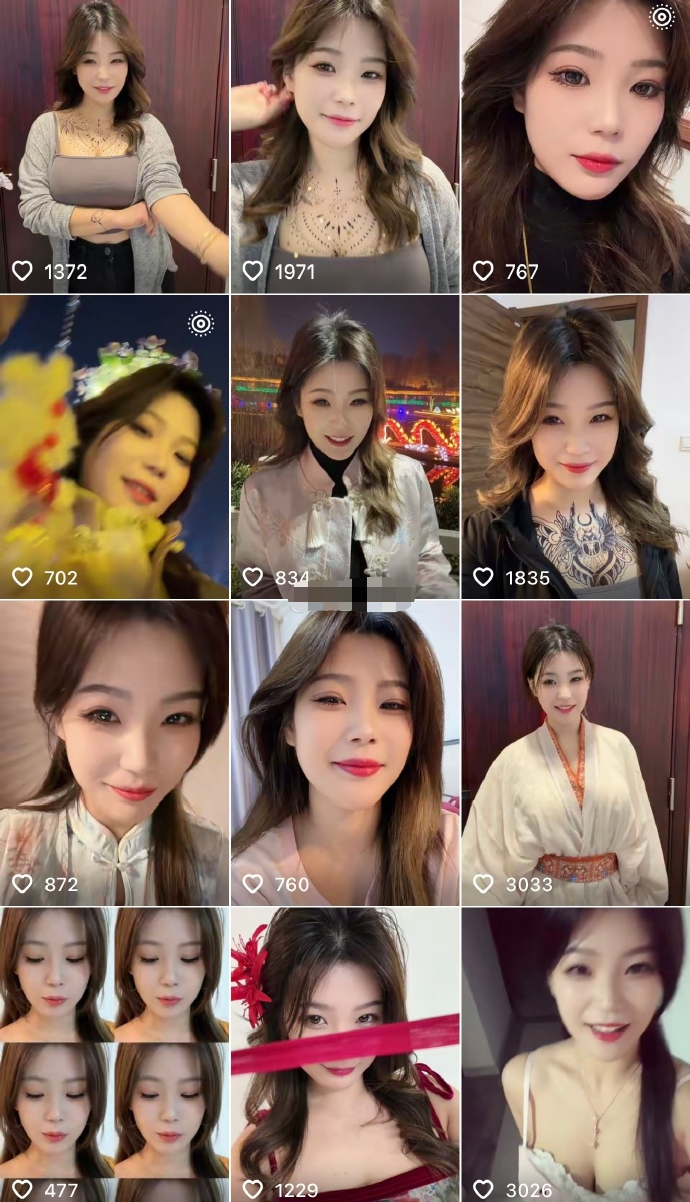This screenshot has height=1202, width=690.
Task: Open the video with 872 likes
Action: click(x=114, y=752)
